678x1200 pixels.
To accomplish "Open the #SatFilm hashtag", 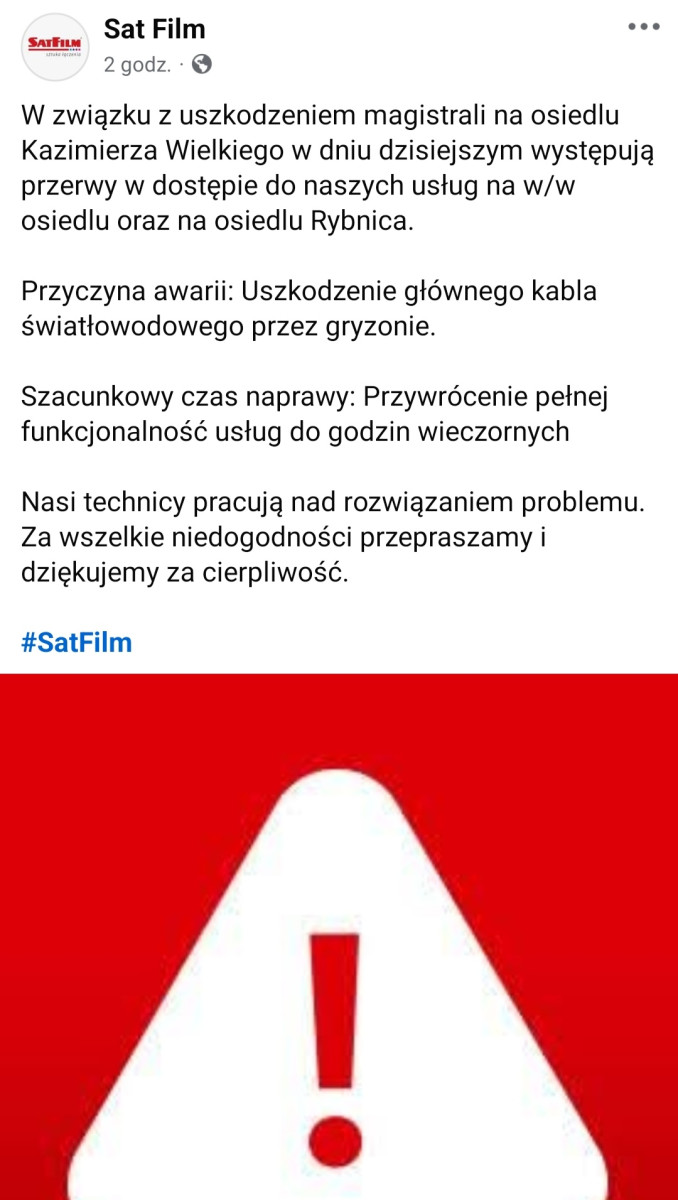I will (x=76, y=642).
